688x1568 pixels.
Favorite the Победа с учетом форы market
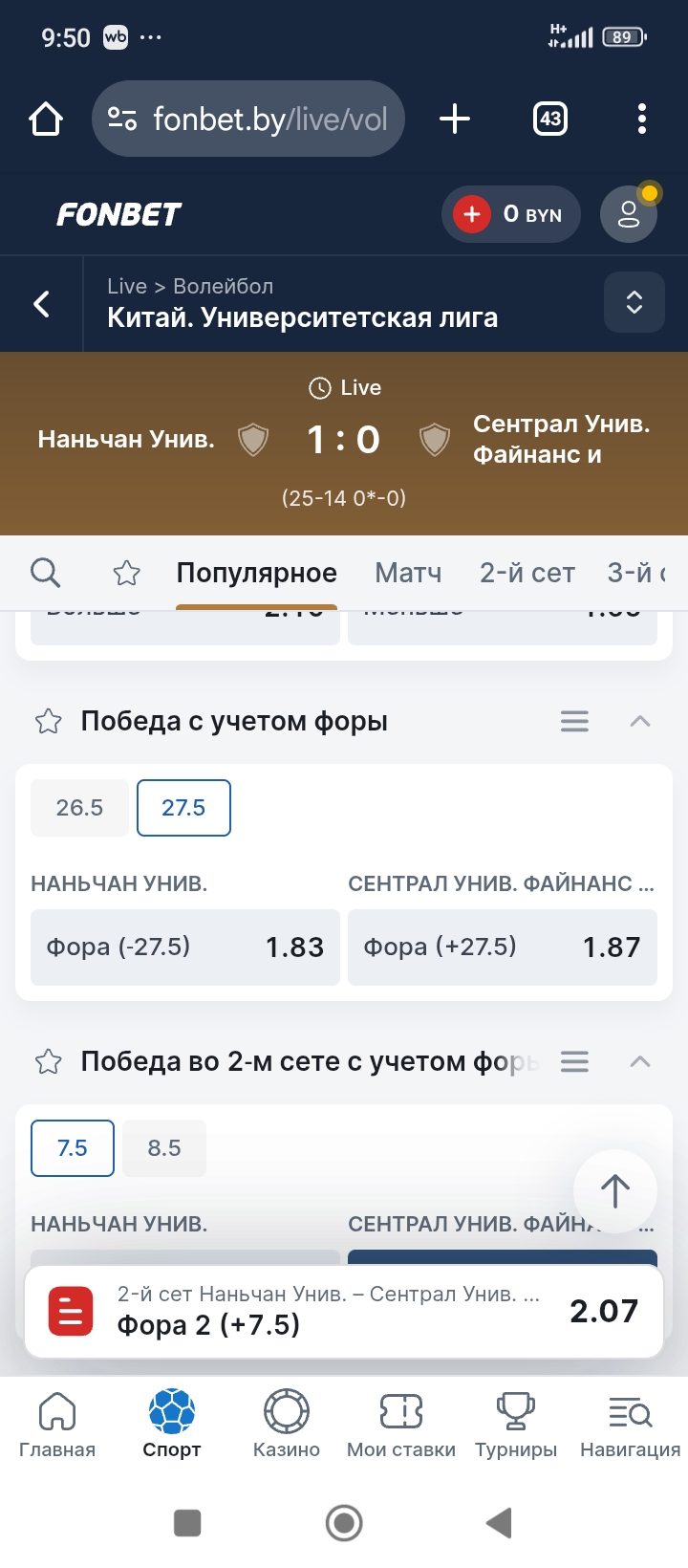click(x=47, y=721)
